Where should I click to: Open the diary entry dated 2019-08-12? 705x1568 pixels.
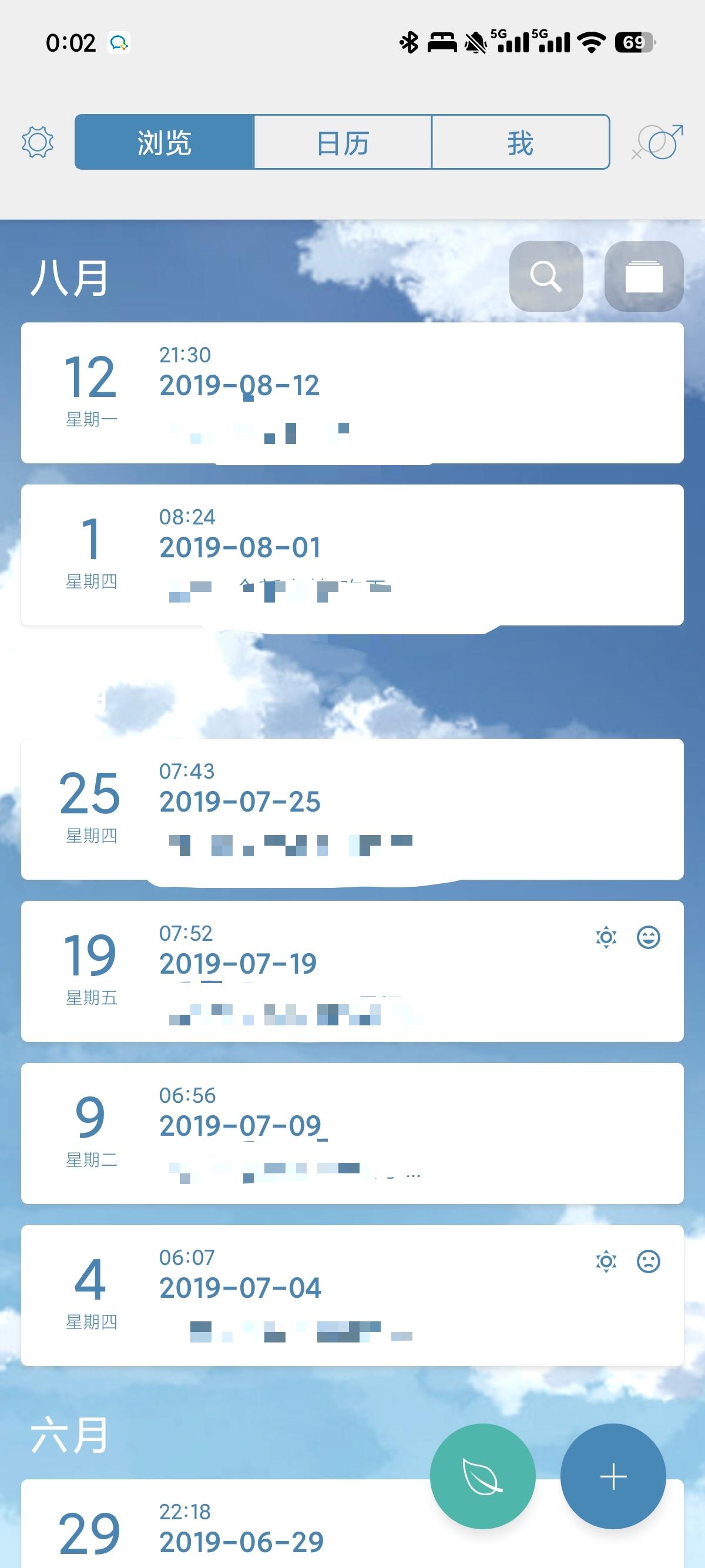(x=352, y=393)
